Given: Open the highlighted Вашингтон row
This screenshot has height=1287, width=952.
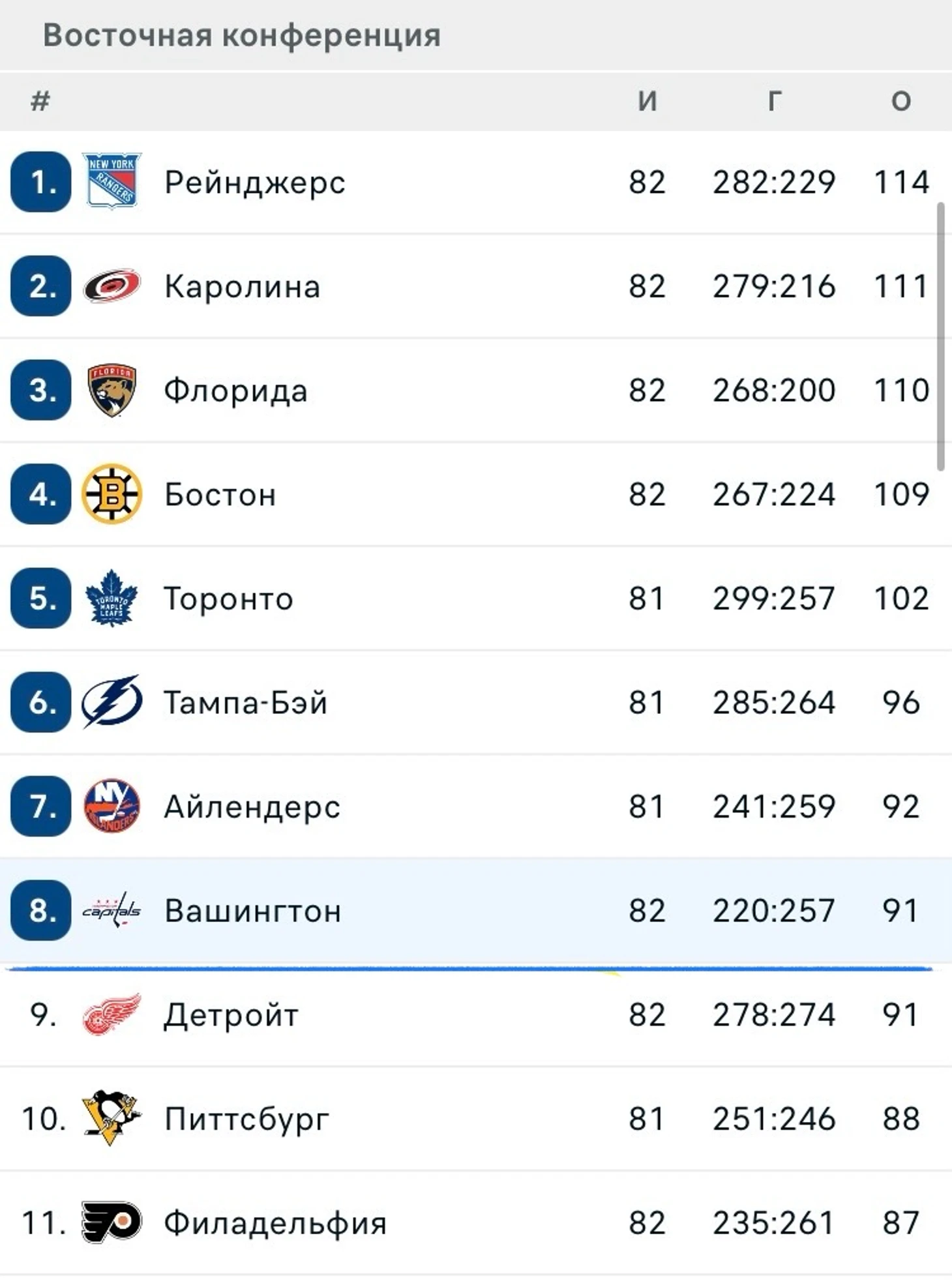Looking at the screenshot, I should [253, 911].
